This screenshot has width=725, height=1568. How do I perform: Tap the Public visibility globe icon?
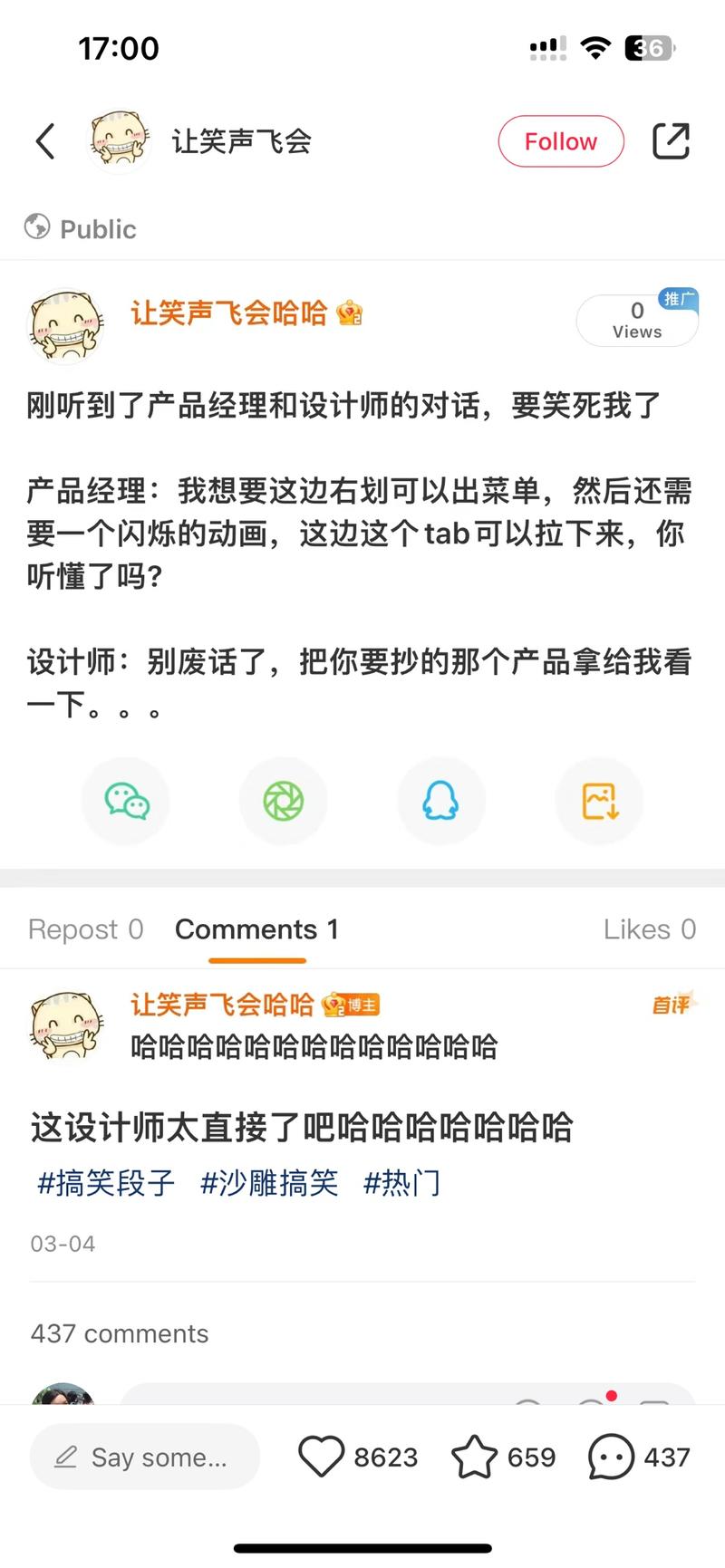click(36, 228)
